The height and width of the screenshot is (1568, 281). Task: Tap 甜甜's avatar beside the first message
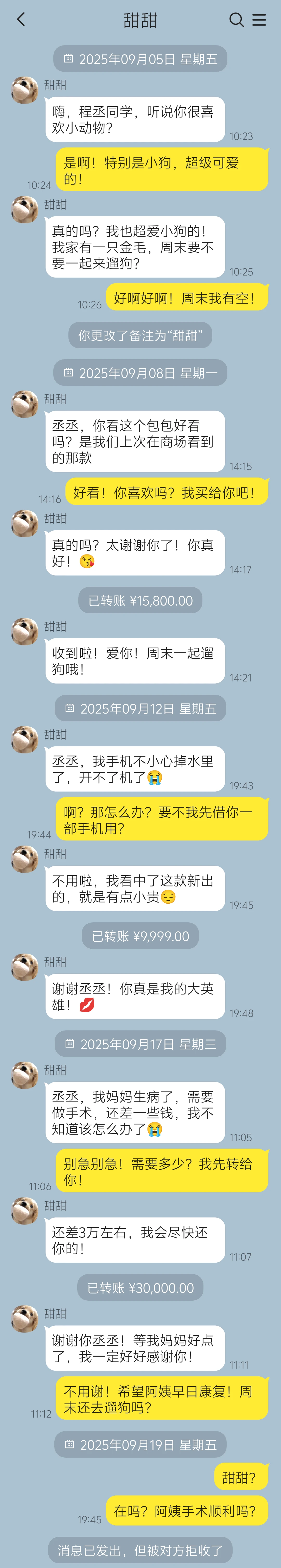[25, 90]
